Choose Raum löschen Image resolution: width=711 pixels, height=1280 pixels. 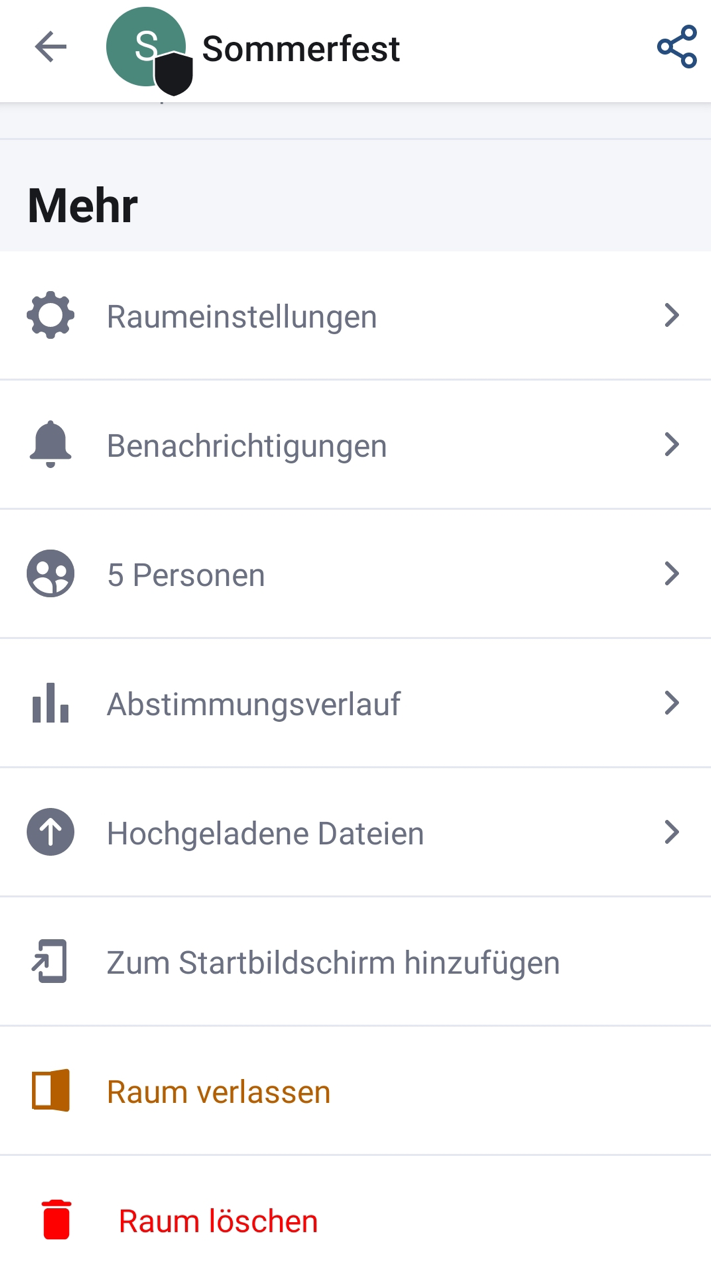coord(355,1221)
